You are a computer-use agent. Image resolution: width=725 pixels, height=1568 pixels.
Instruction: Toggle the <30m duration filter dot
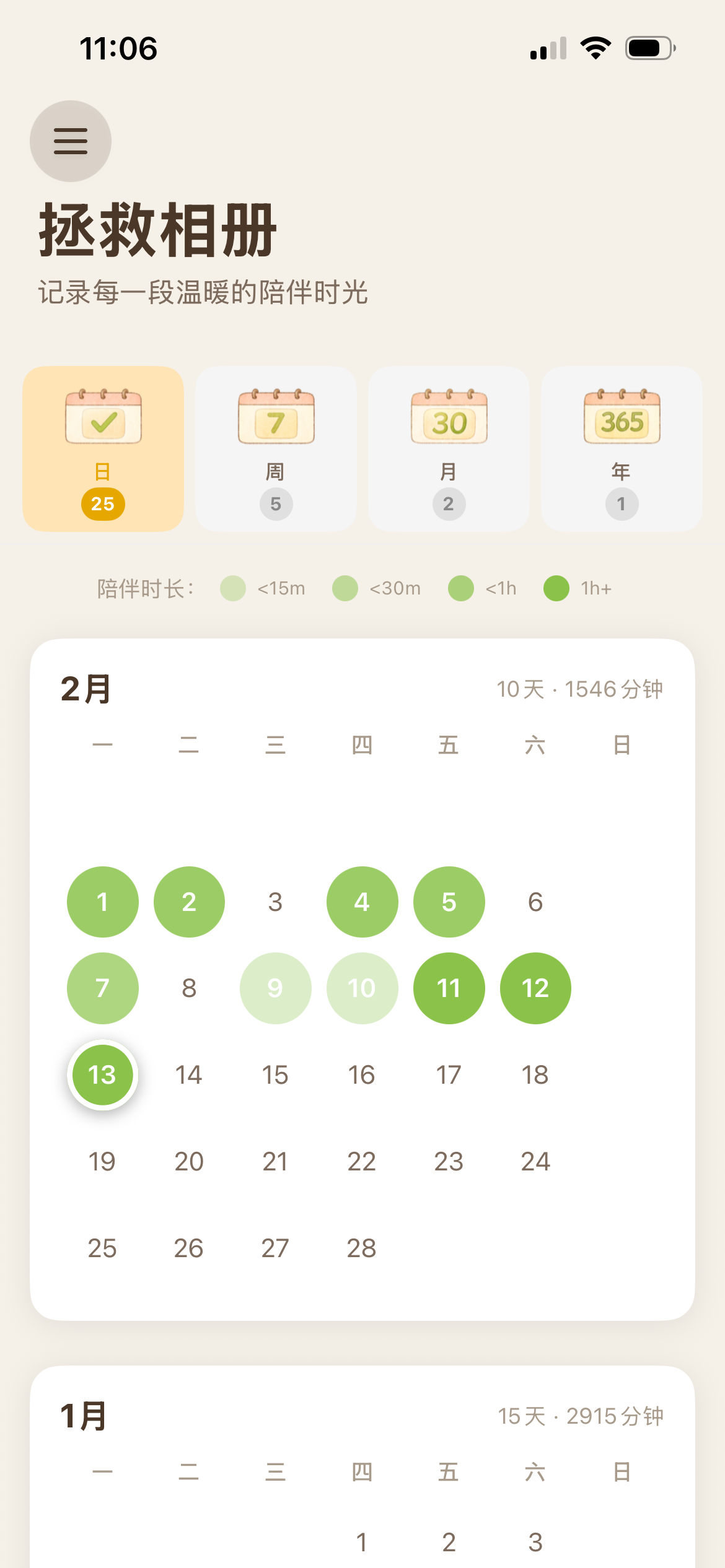click(345, 588)
